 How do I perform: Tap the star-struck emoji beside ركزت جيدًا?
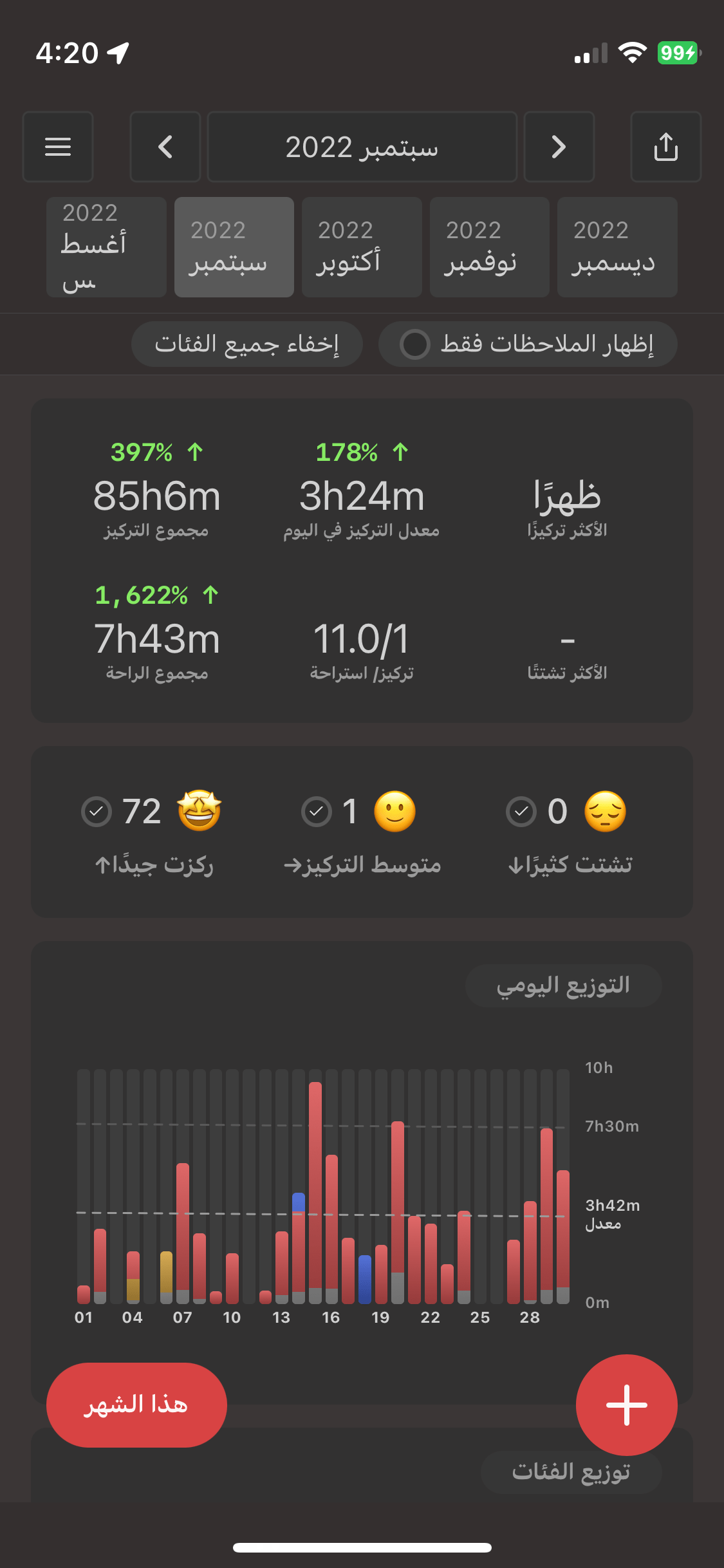pos(200,811)
